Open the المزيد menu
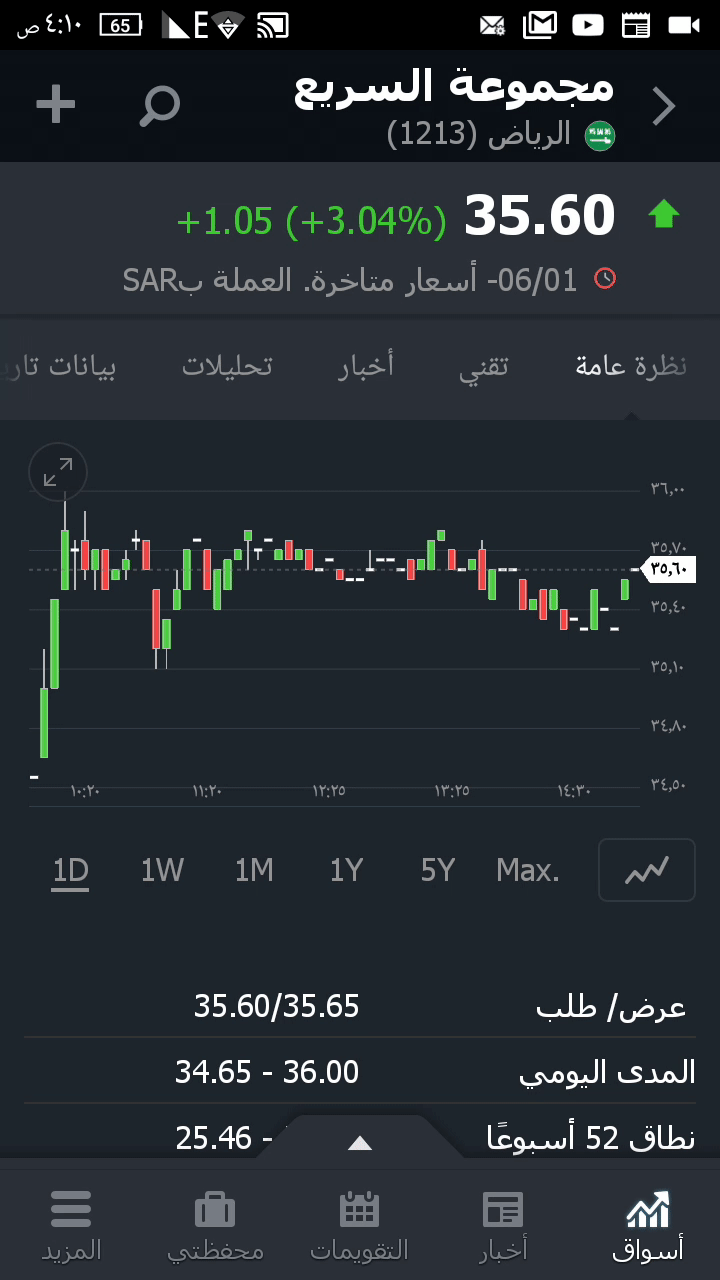720x1280 pixels. click(71, 1225)
